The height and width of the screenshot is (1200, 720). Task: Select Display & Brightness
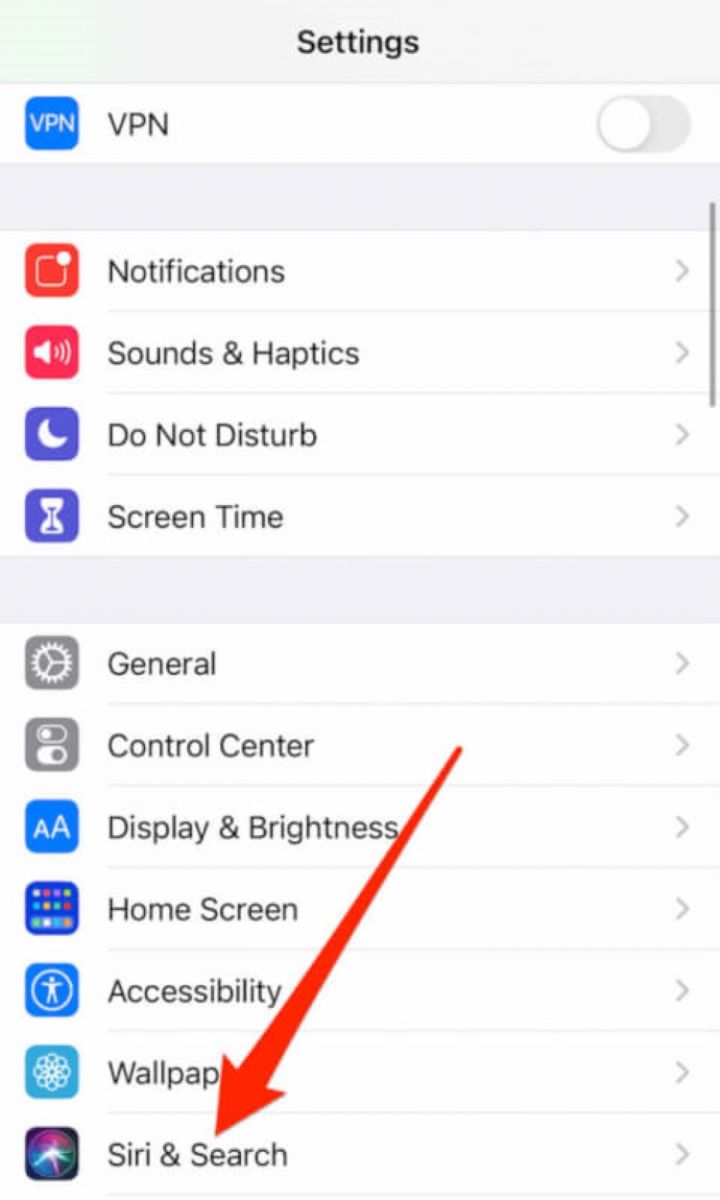coord(360,828)
